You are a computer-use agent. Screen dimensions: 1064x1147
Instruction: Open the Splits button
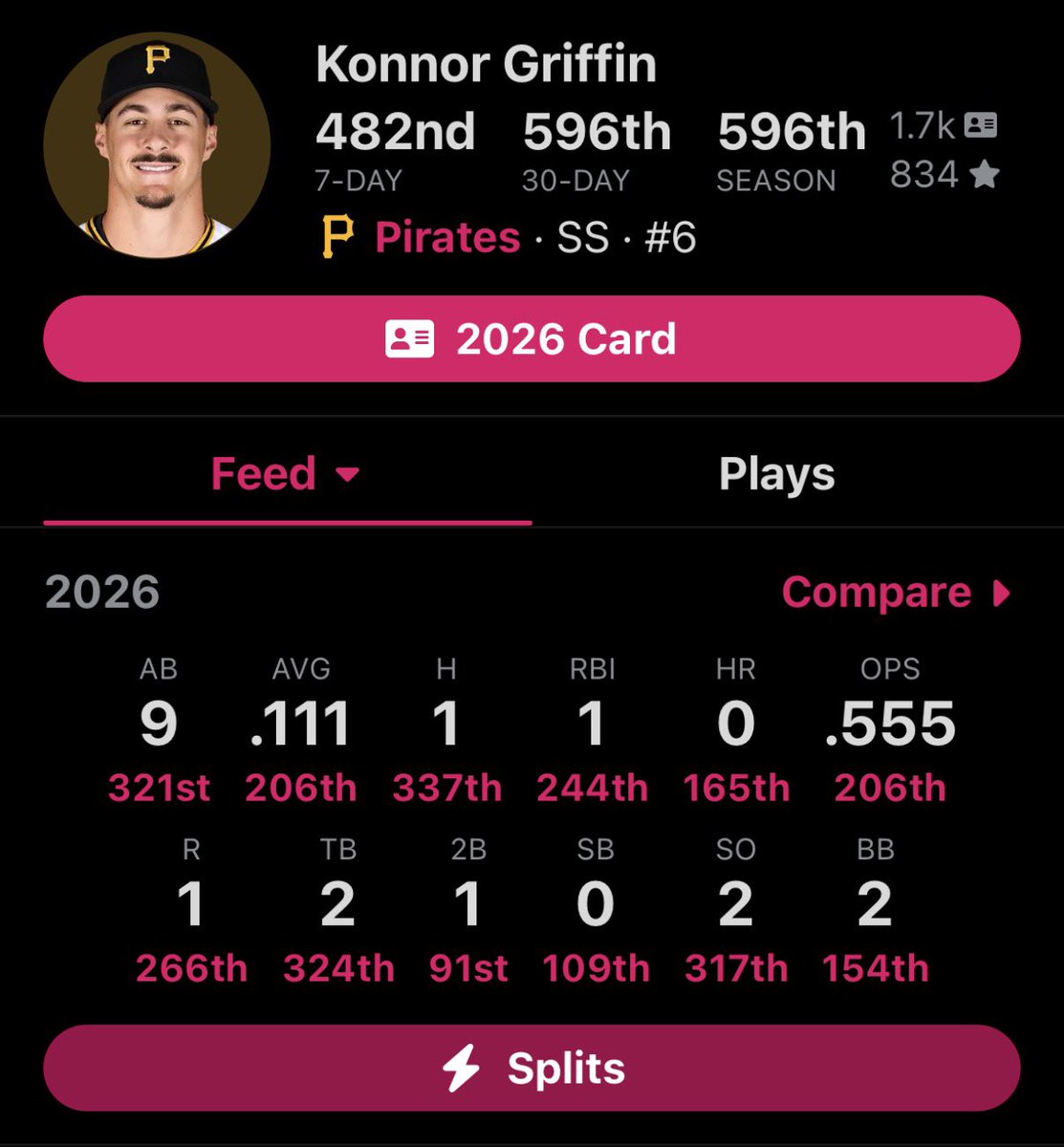coord(532,1069)
